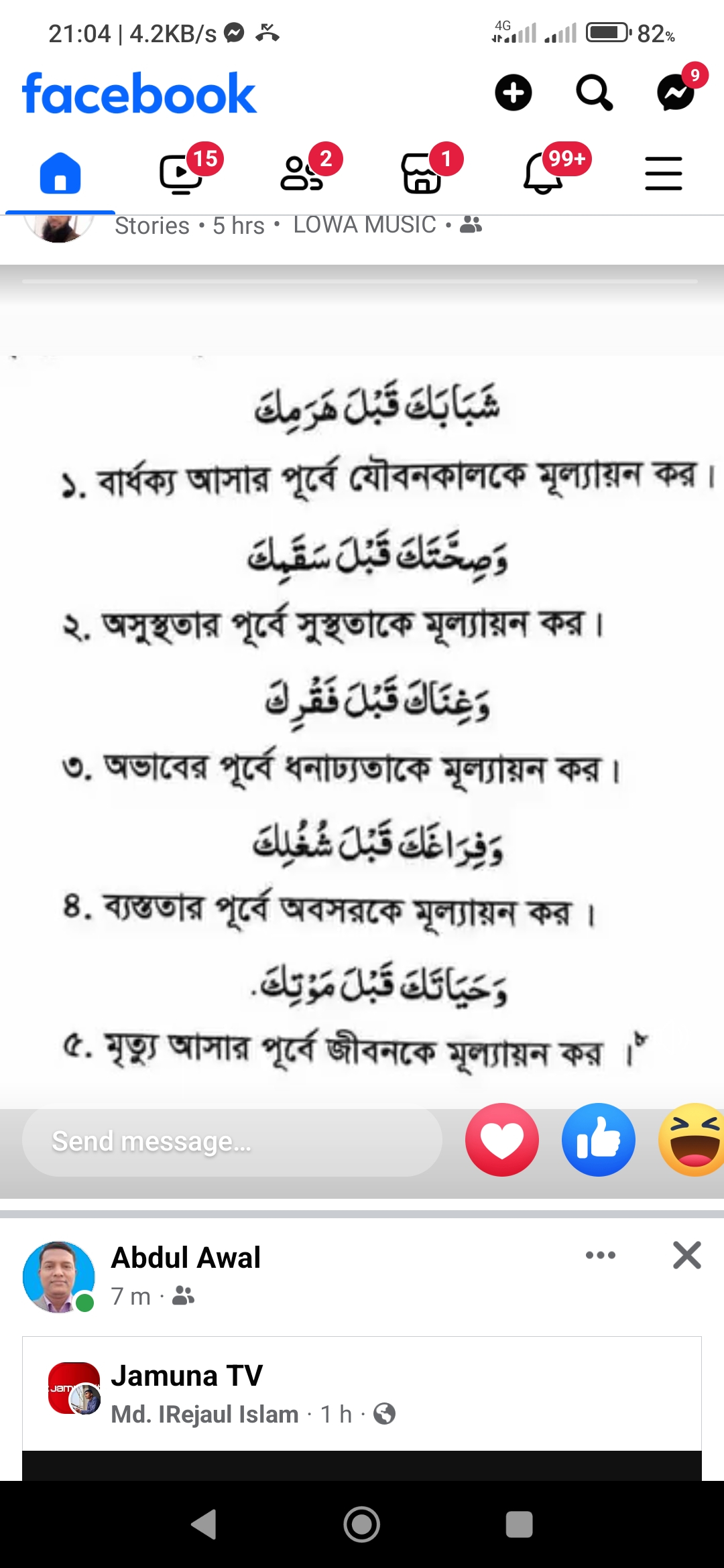Screen dimensions: 724x1568
Task: React to story with thumbs up
Action: pos(598,1140)
